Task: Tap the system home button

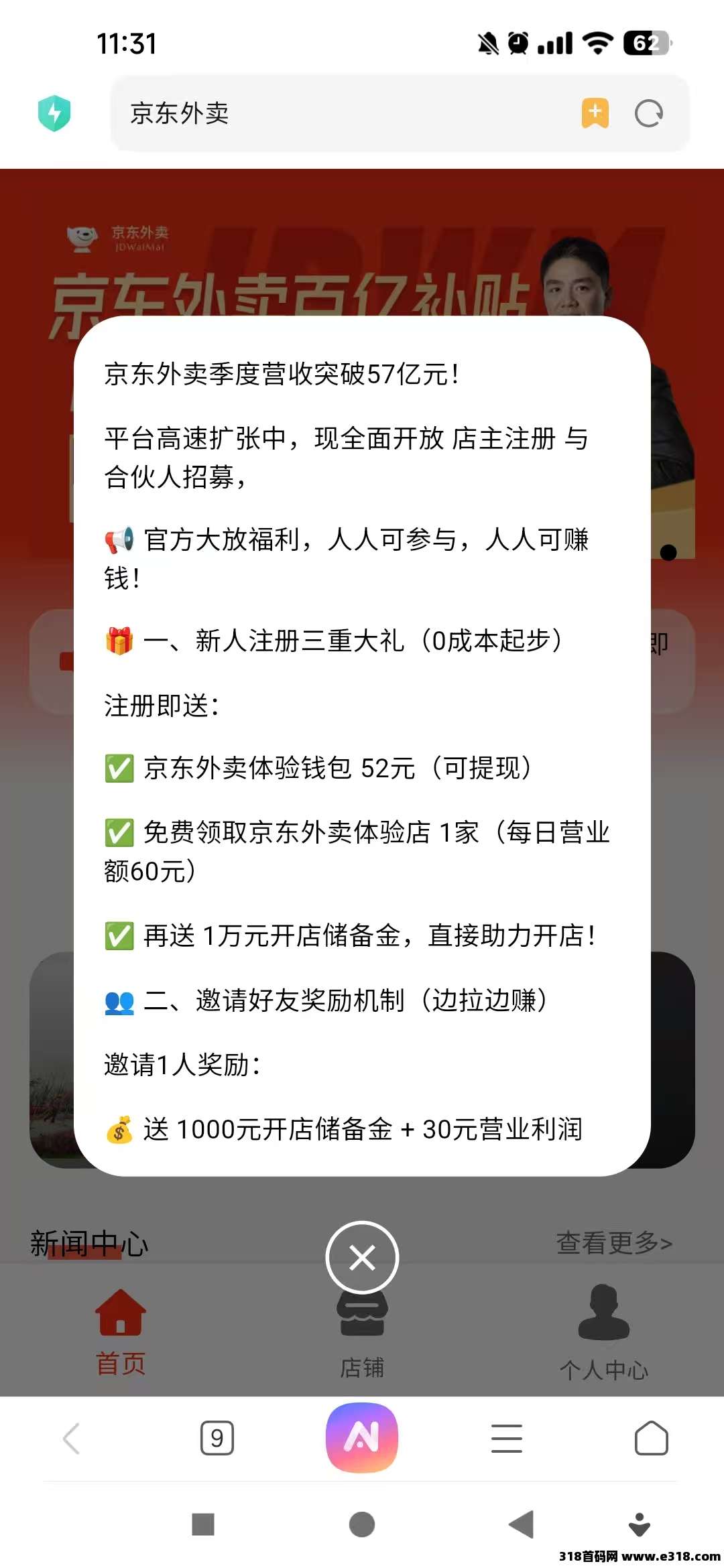Action: coord(362,1524)
